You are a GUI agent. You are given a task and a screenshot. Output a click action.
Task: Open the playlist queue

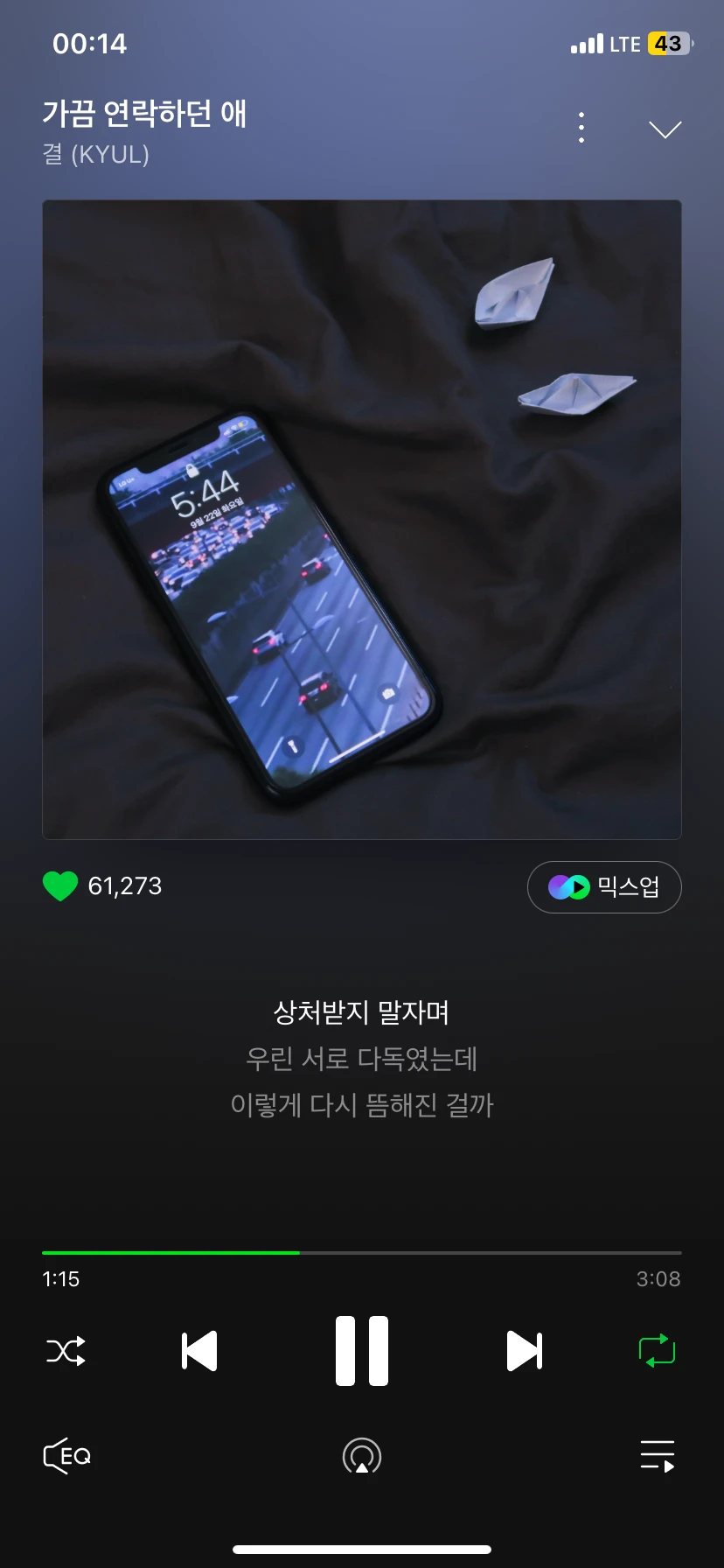pos(657,1456)
